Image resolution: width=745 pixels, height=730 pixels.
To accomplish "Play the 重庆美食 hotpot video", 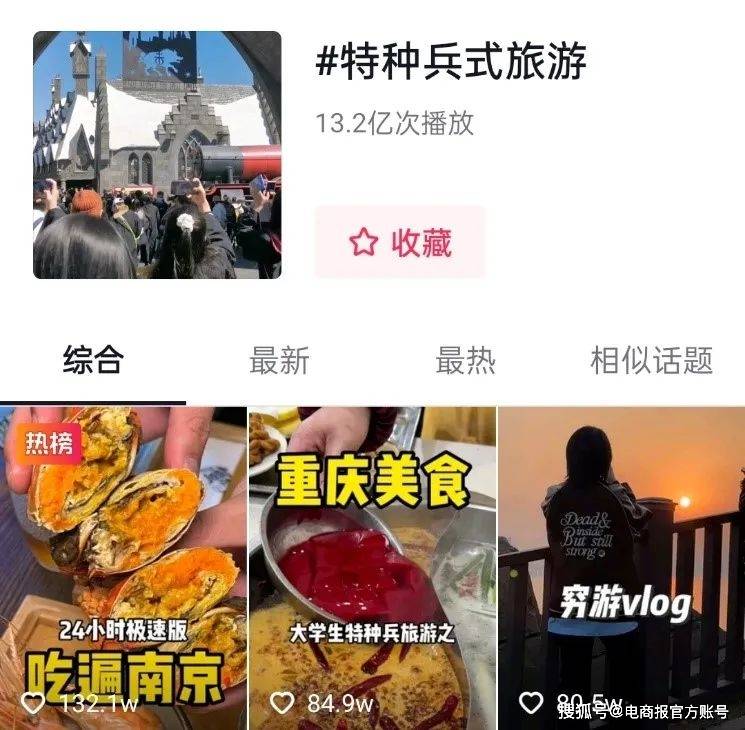I will [x=372, y=567].
